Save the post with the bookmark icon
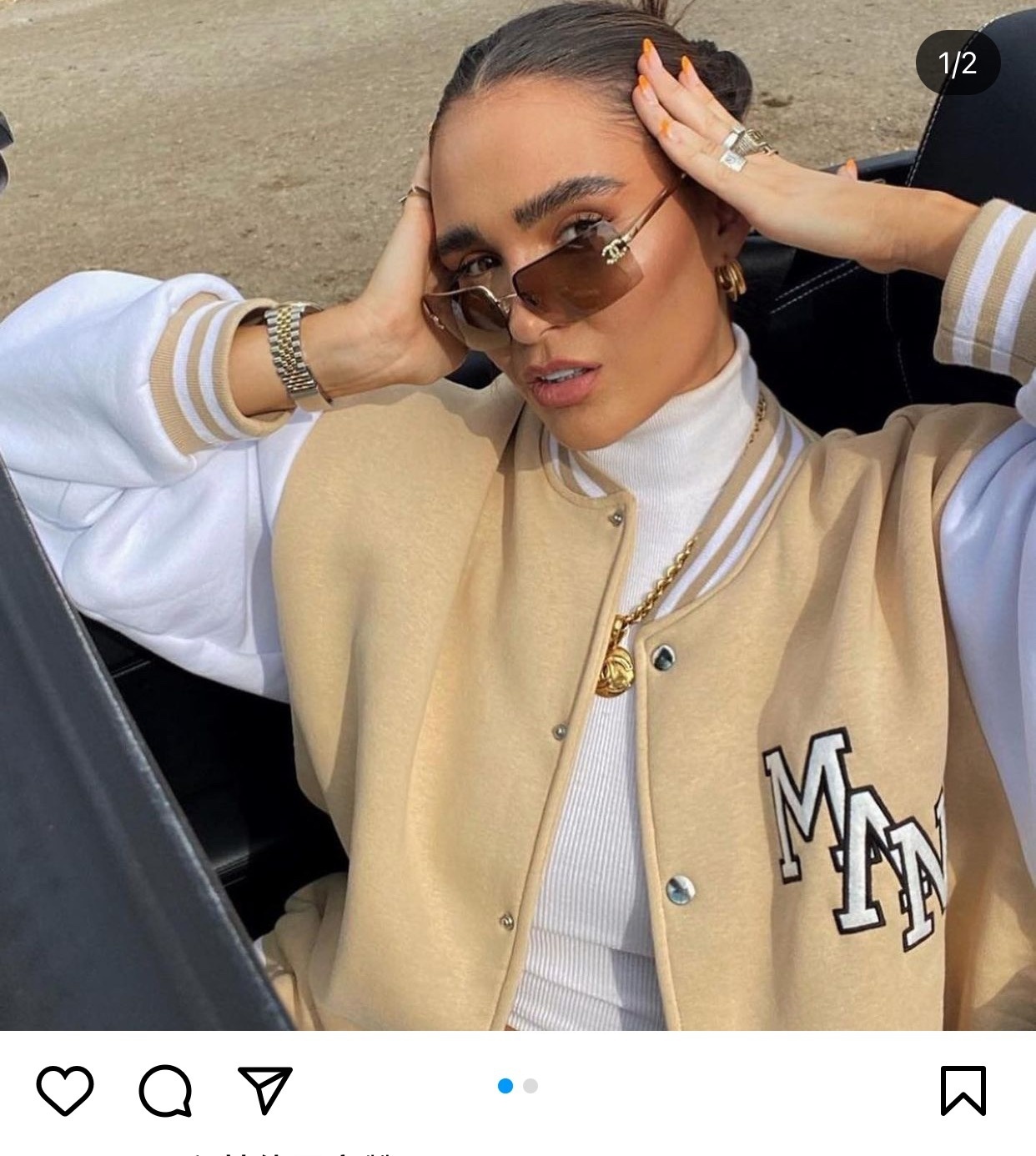Viewport: 1036px width, 1156px height. click(x=963, y=1089)
